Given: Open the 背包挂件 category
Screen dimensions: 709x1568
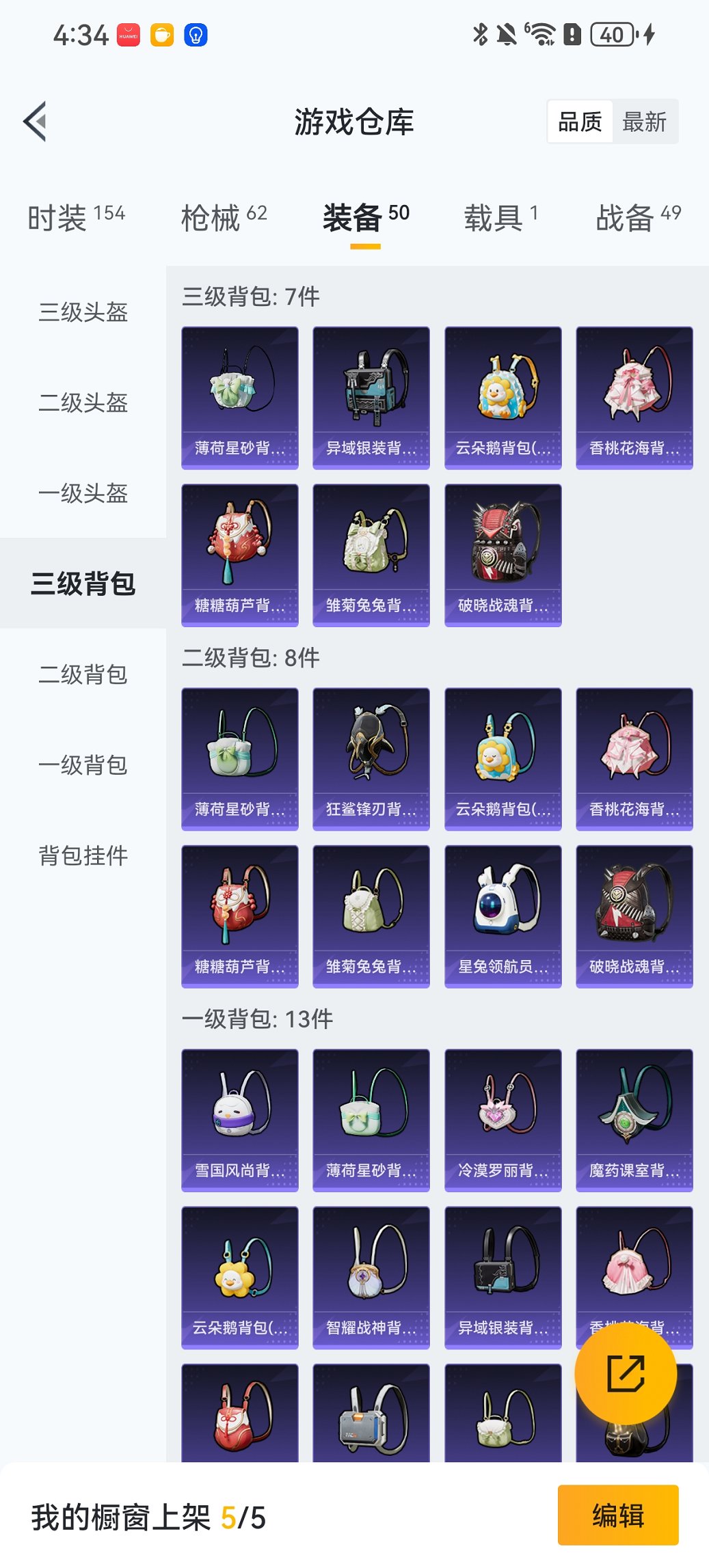Looking at the screenshot, I should click(83, 855).
